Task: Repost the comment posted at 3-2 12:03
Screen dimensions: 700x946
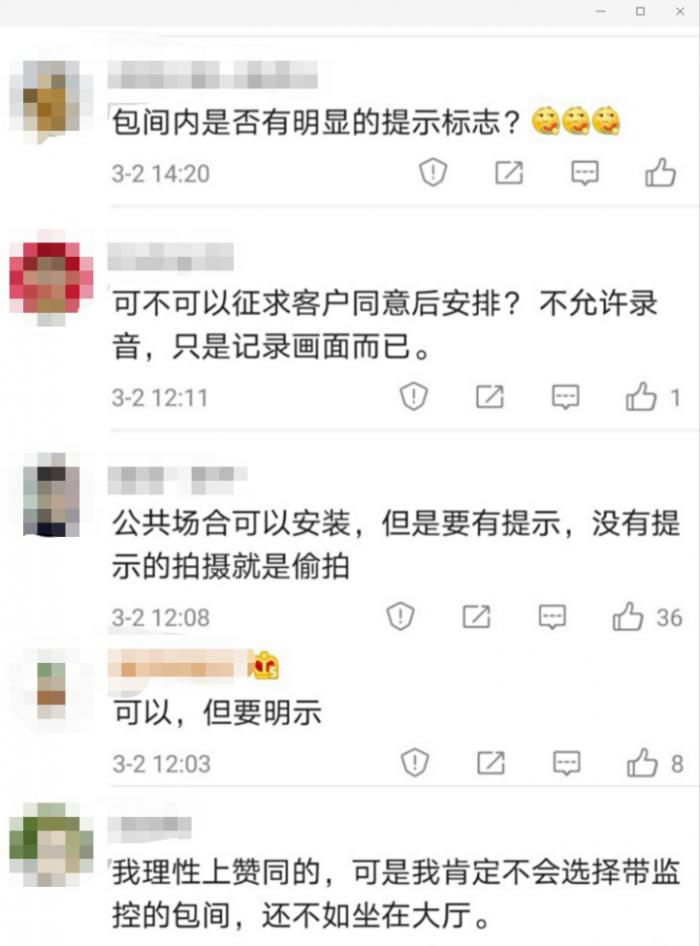Action: (x=490, y=764)
